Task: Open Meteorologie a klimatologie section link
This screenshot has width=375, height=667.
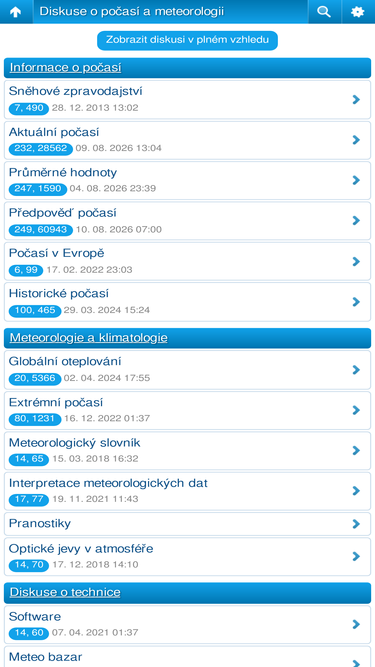Action: [88, 338]
